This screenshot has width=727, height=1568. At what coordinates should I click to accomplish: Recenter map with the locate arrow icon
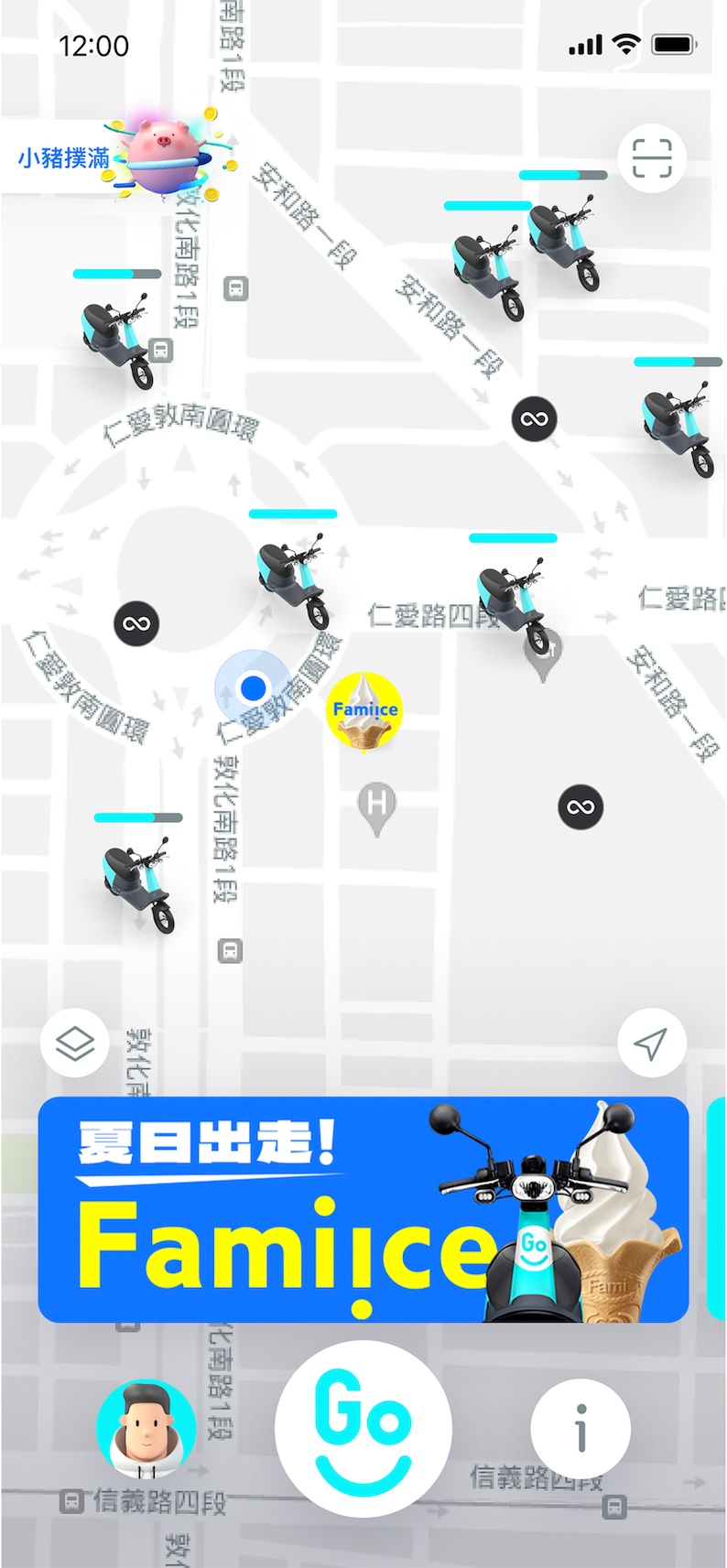tap(651, 1043)
